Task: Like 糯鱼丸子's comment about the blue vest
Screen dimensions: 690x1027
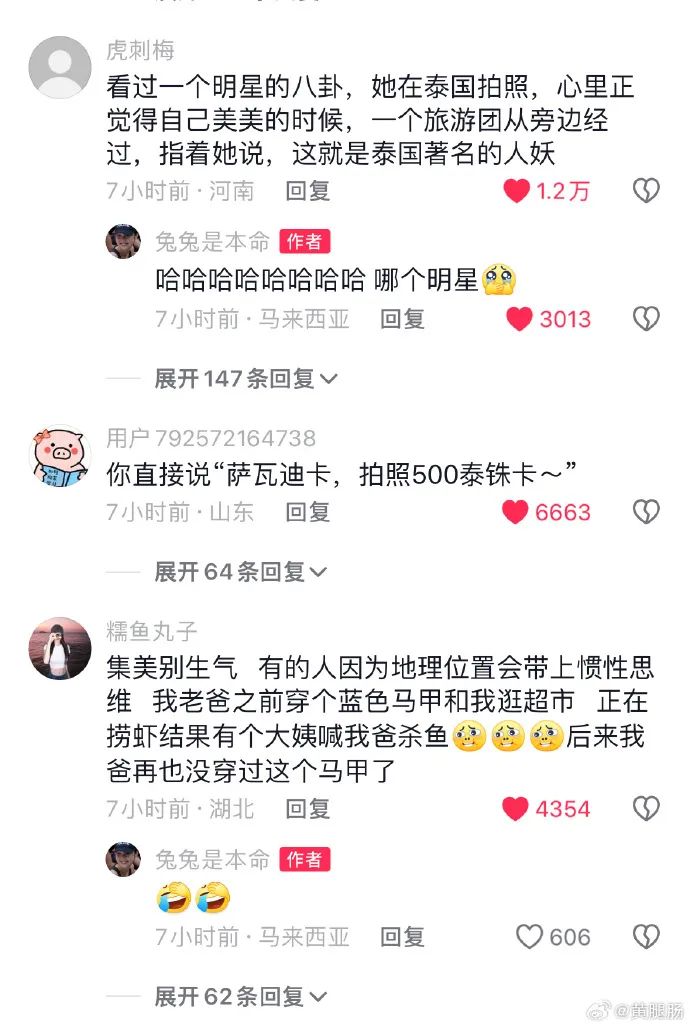Action: 515,809
